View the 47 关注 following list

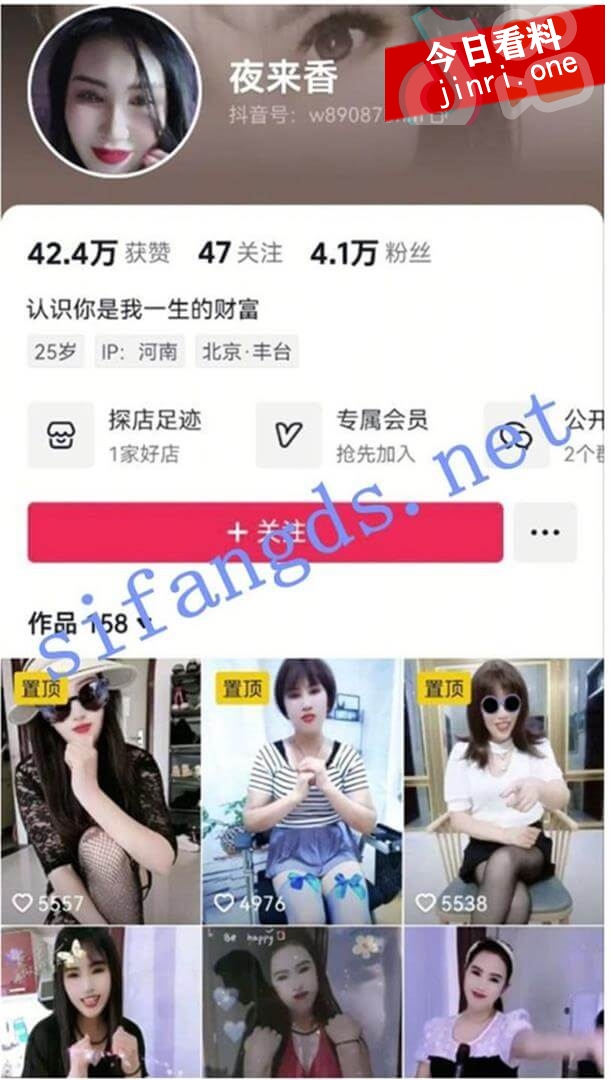click(x=240, y=253)
